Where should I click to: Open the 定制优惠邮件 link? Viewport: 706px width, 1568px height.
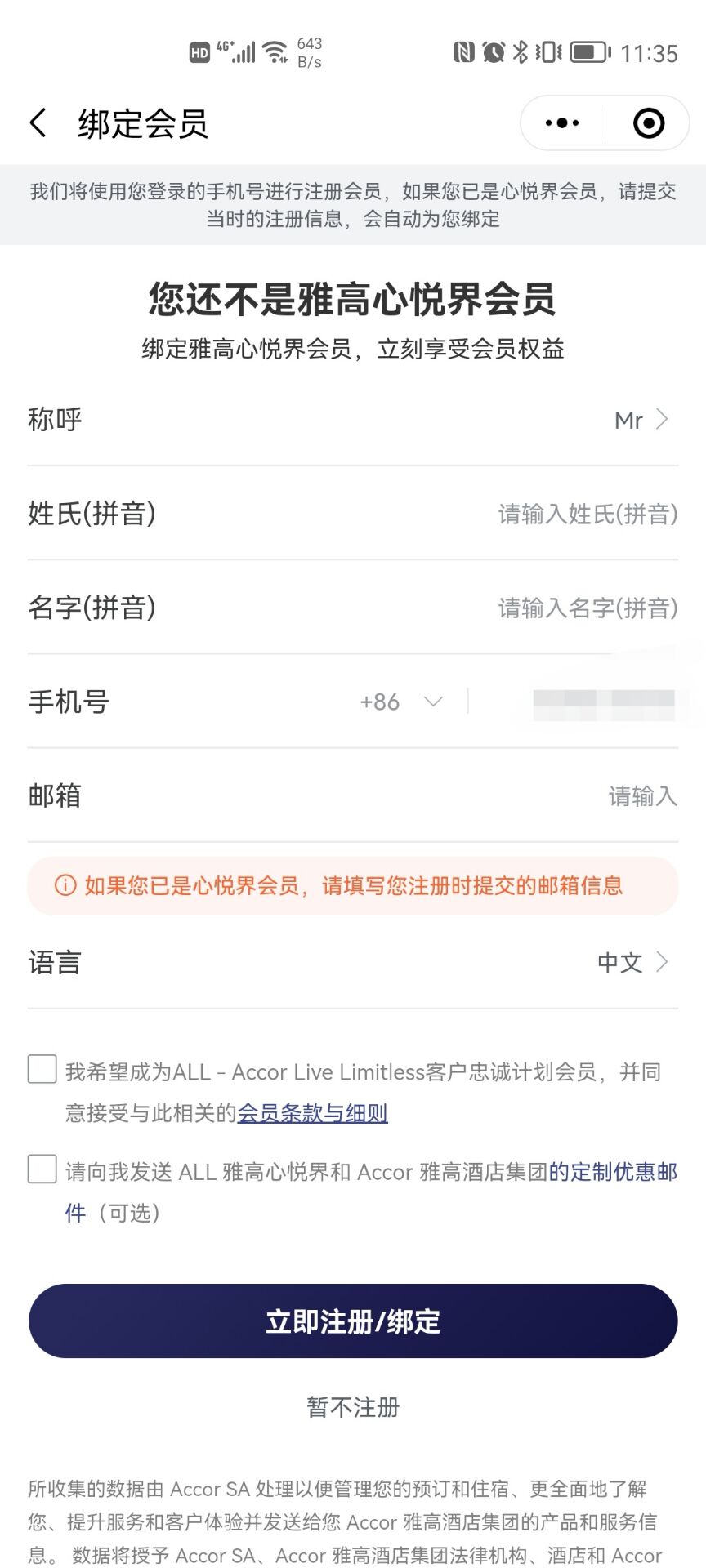click(613, 1172)
